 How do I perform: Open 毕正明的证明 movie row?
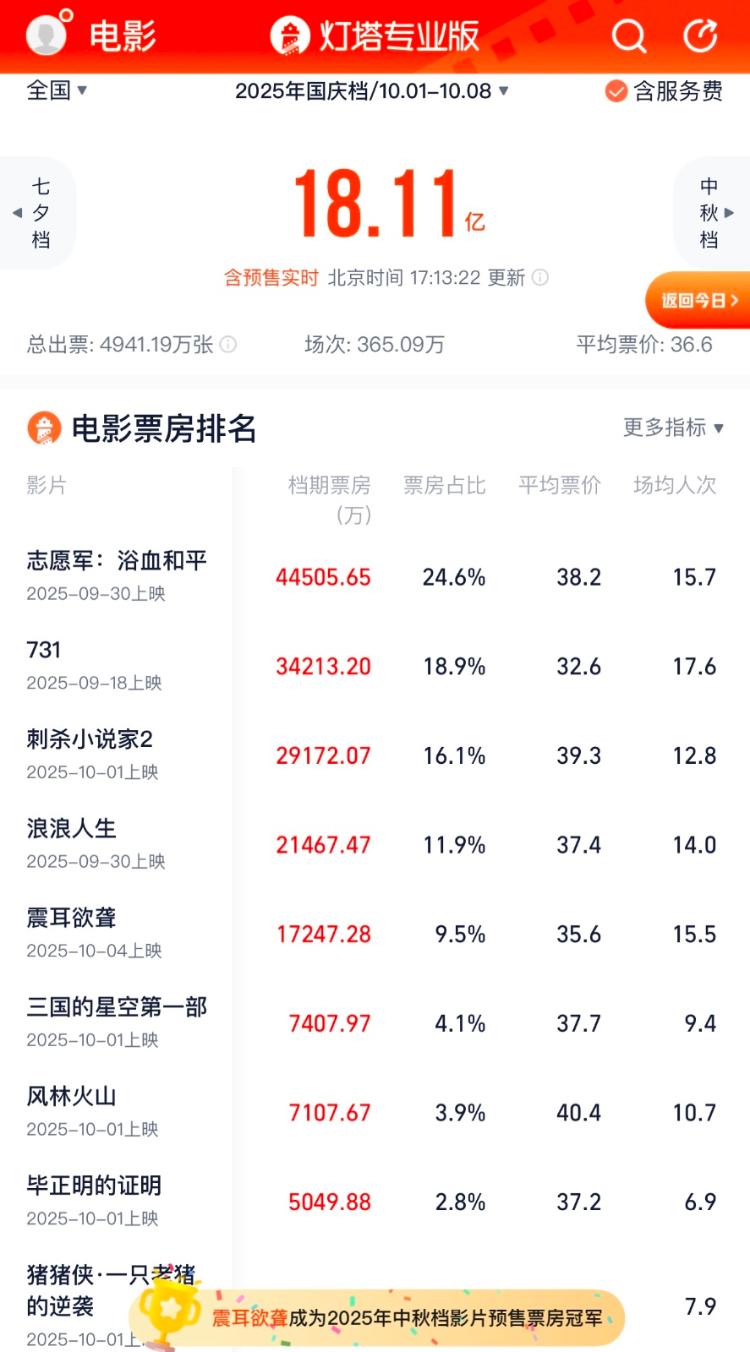pyautogui.click(x=94, y=1186)
